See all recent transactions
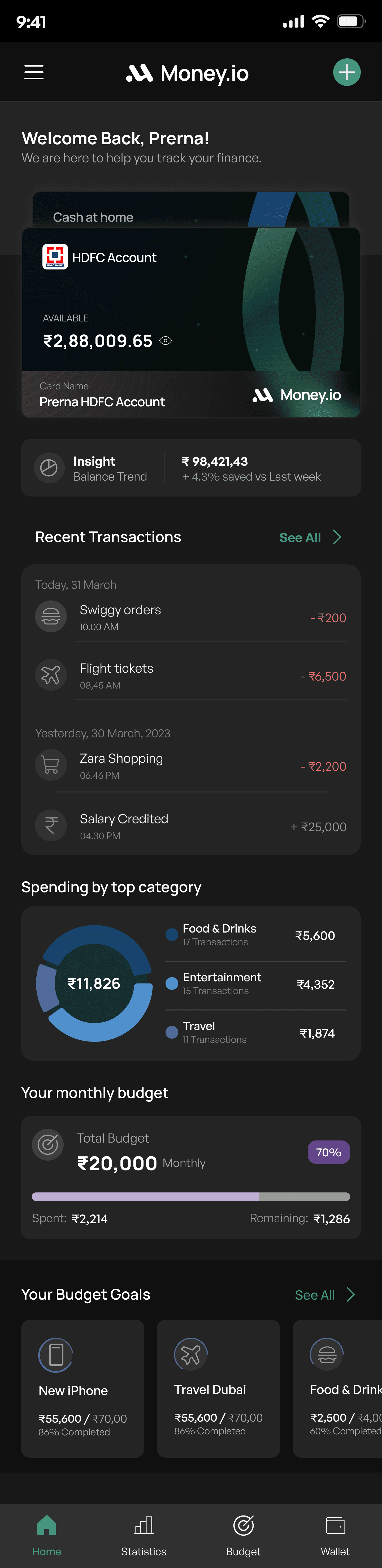The height and width of the screenshot is (1568, 382). (310, 538)
